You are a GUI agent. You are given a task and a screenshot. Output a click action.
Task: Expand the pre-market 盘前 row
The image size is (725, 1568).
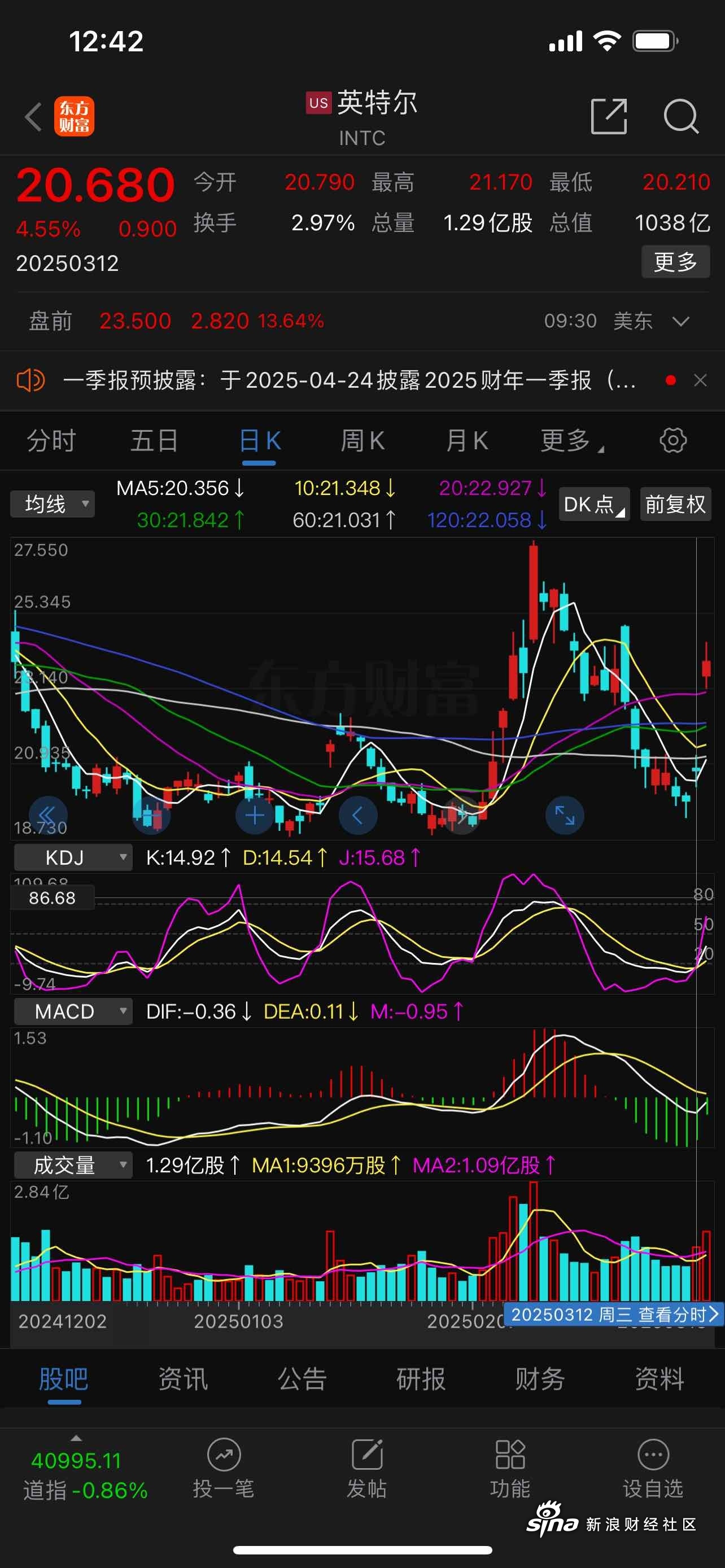point(680,321)
